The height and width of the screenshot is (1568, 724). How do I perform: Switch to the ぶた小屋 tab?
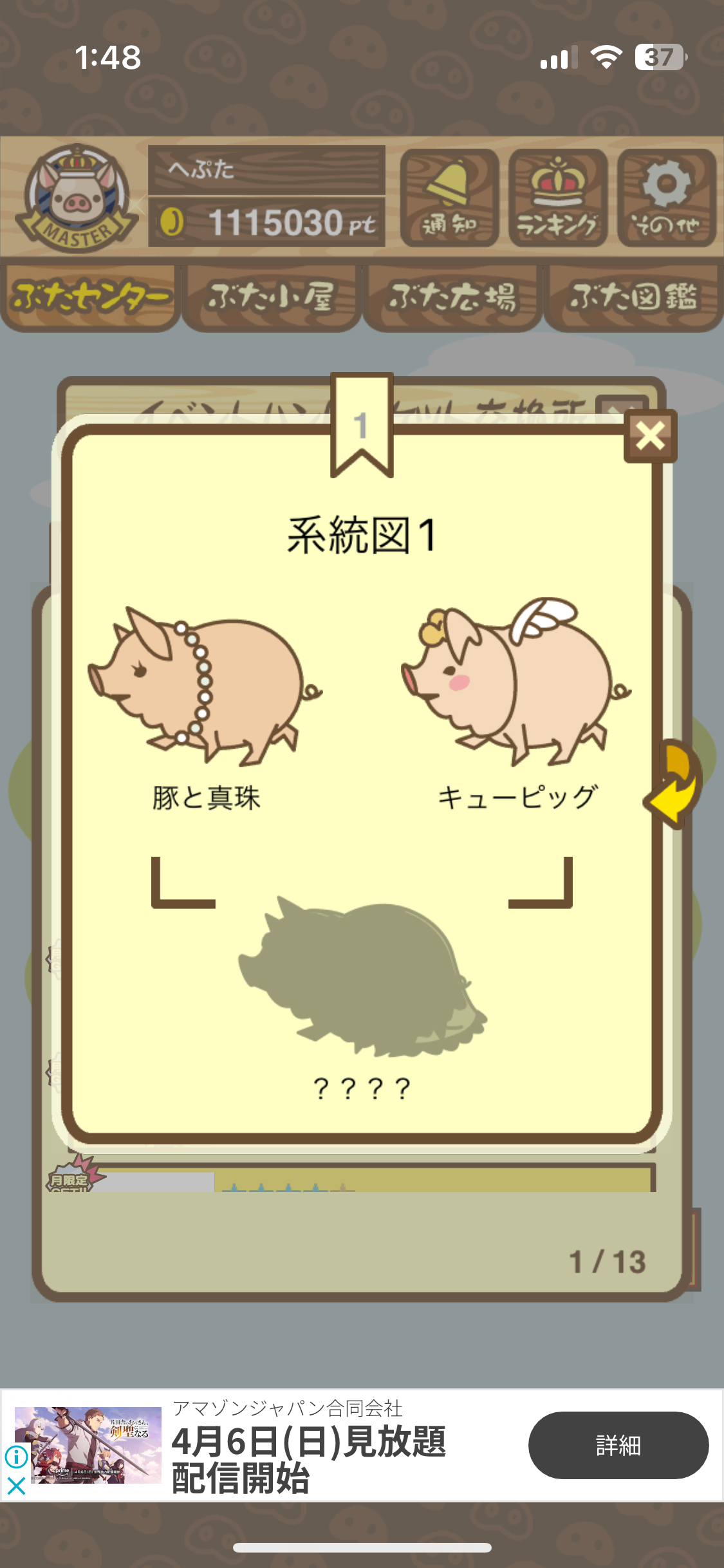tap(271, 297)
